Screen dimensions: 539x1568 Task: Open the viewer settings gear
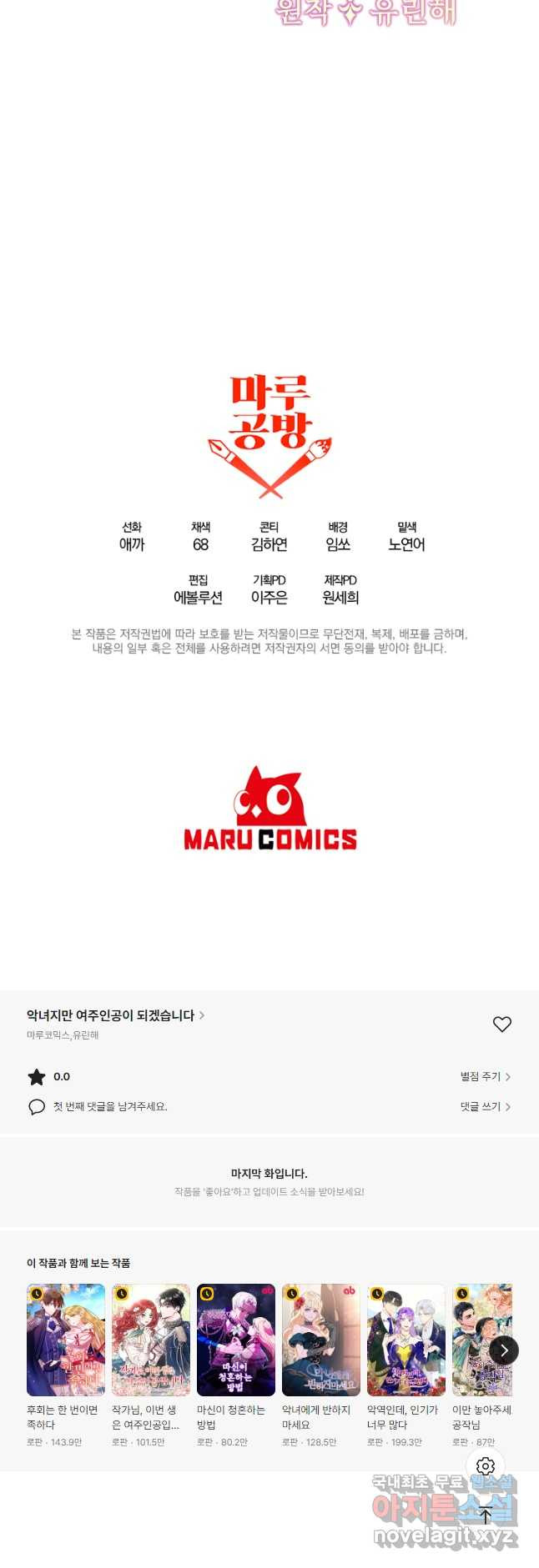click(486, 1466)
